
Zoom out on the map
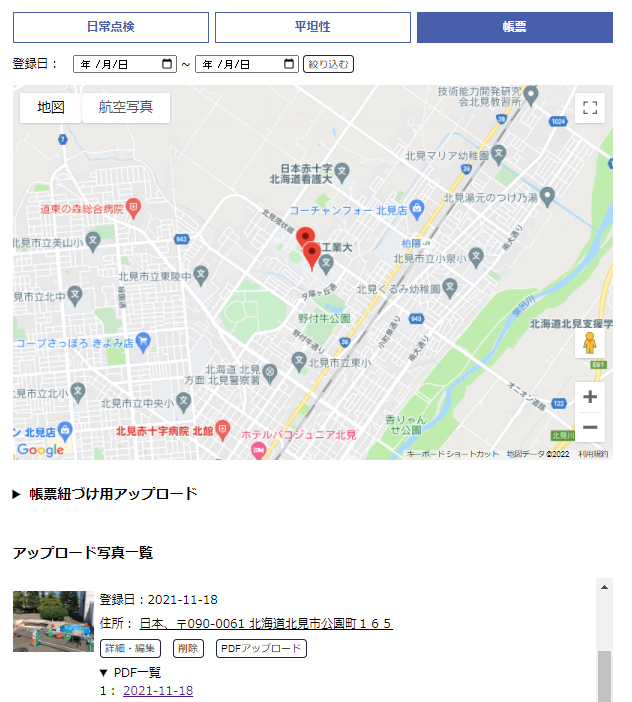(x=590, y=427)
